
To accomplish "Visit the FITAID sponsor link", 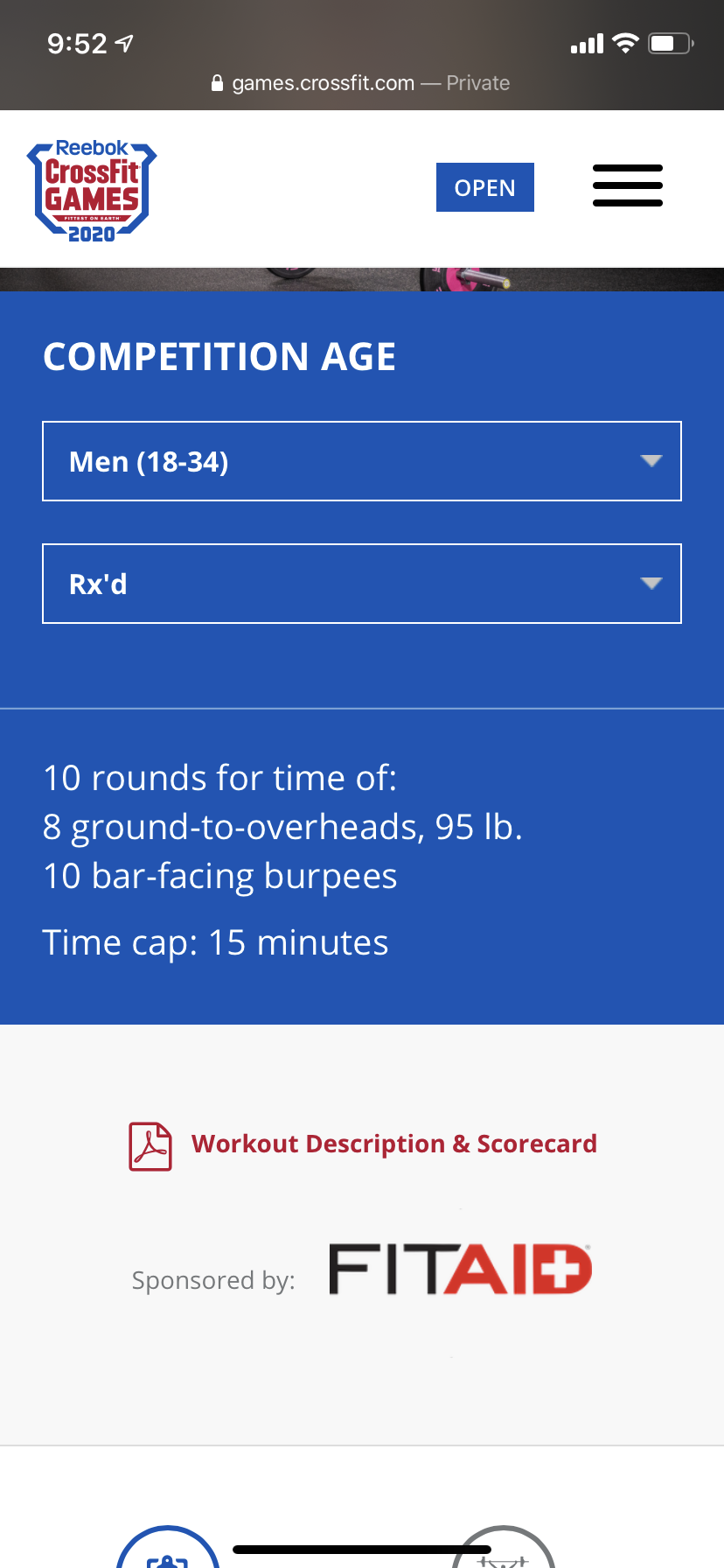I will point(460,1270).
